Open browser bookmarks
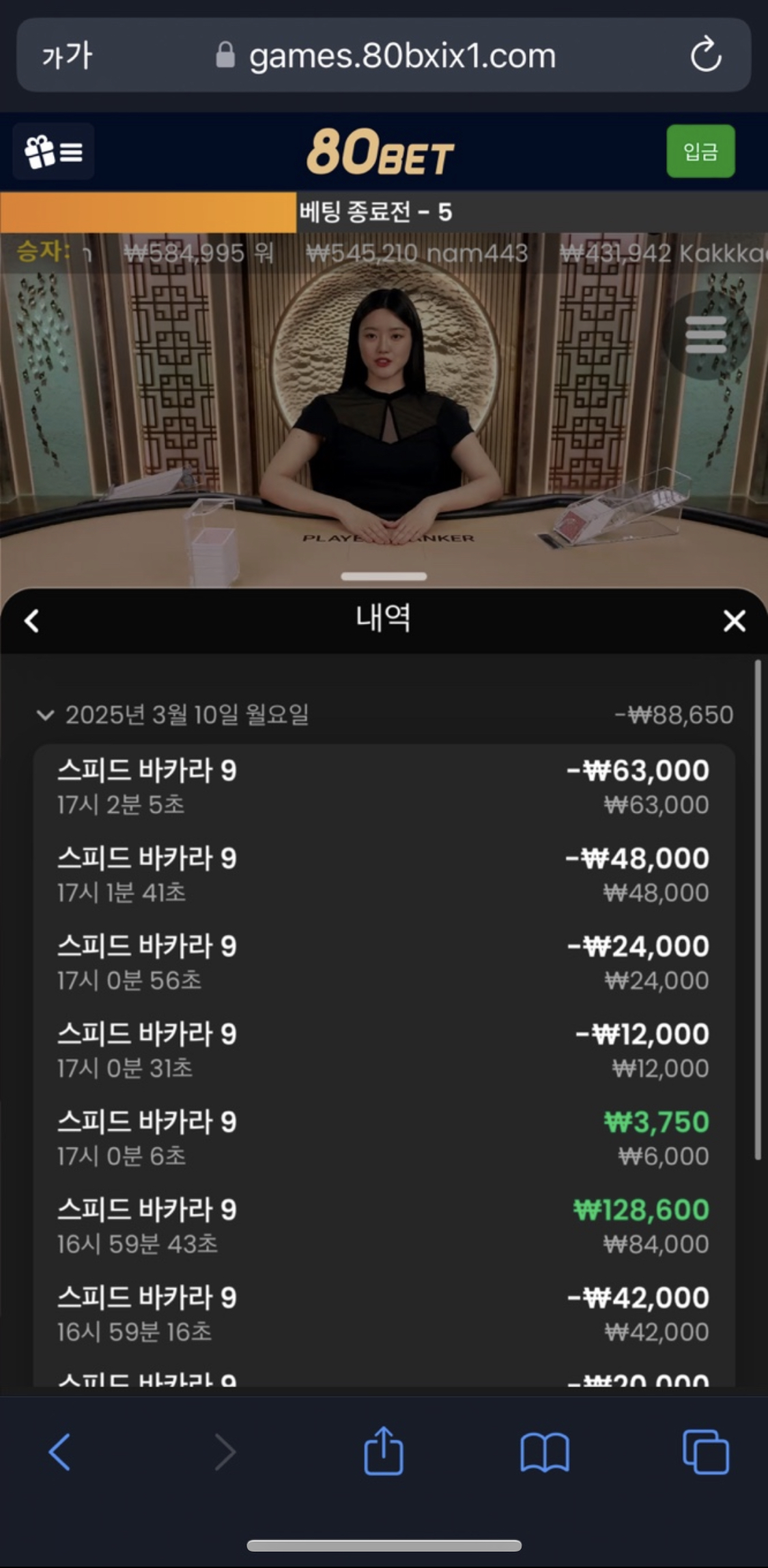768x1568 pixels. point(544,1451)
